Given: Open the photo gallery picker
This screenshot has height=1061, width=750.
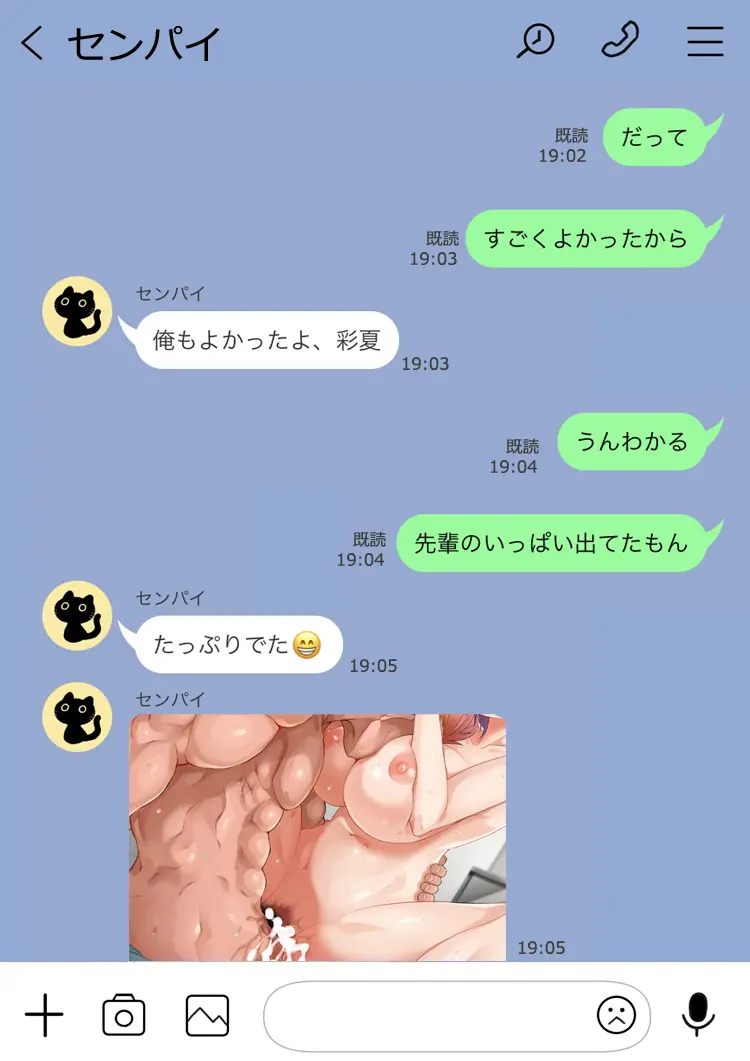Looking at the screenshot, I should (207, 1016).
